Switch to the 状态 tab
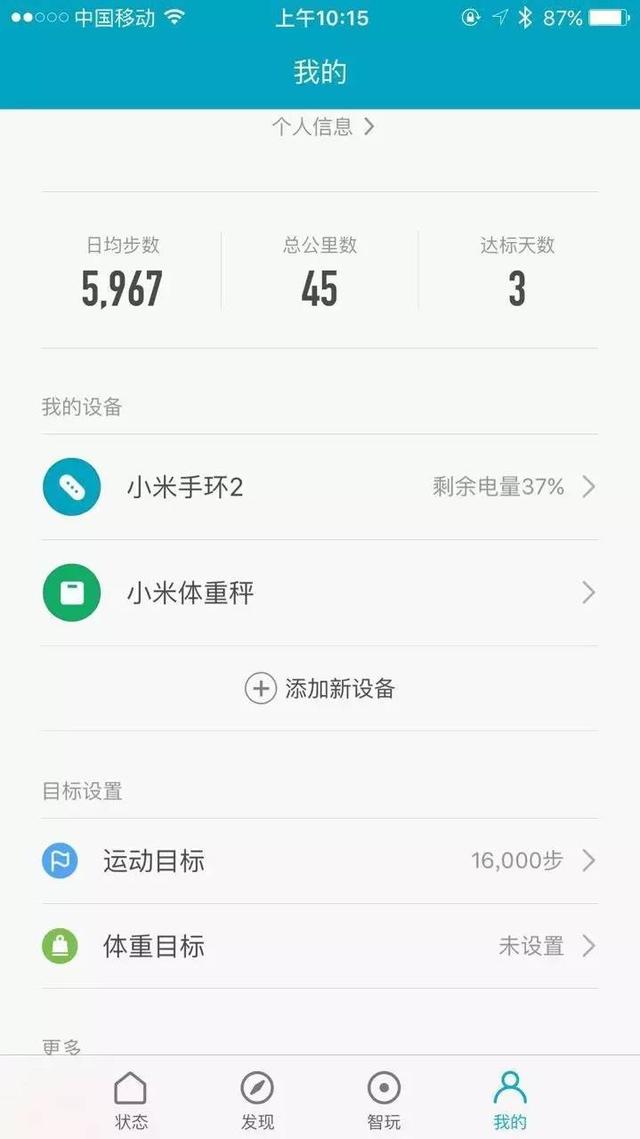This screenshot has height=1139, width=640. 130,1099
